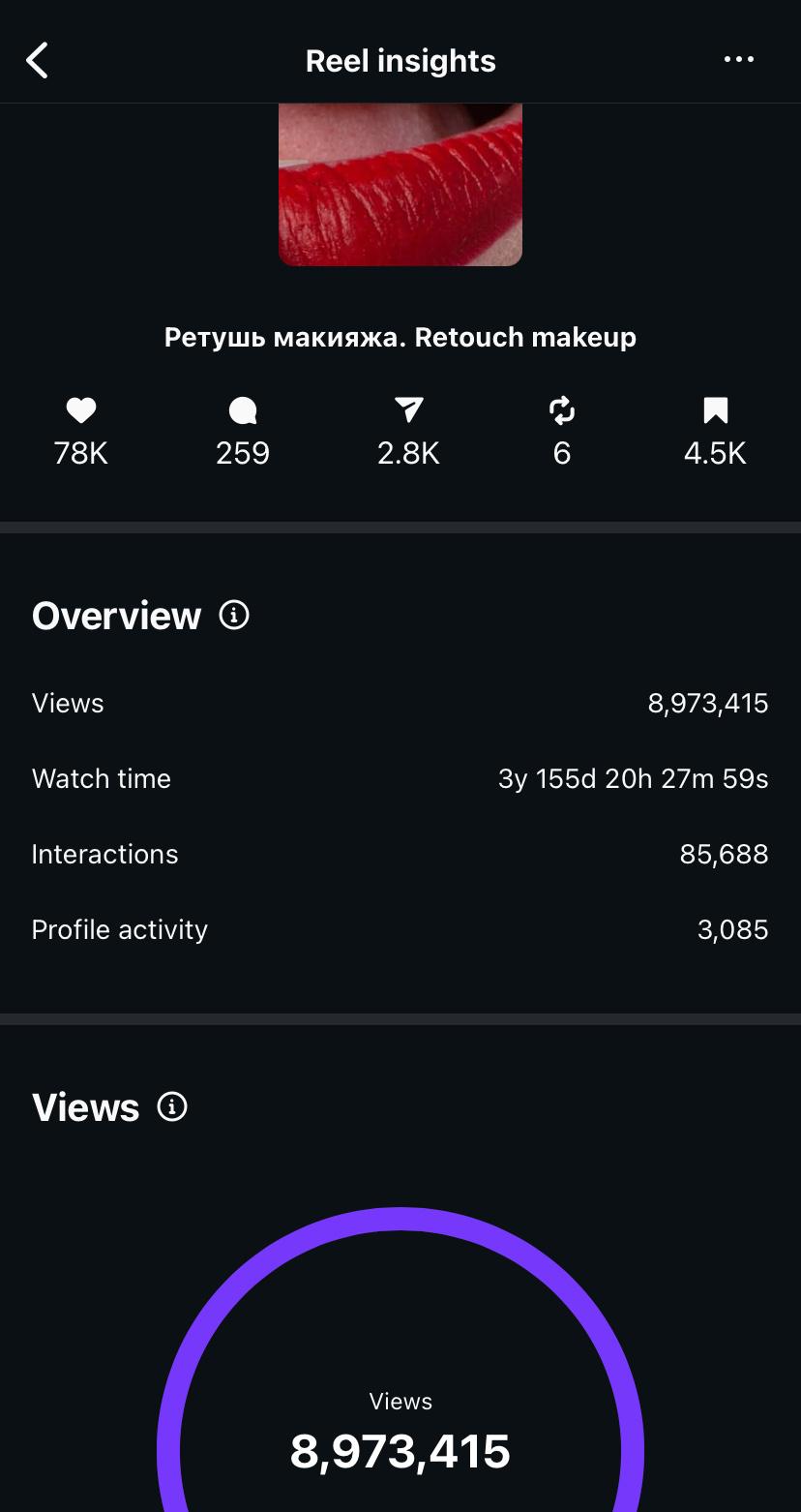Go back from Reel insights
This screenshot has height=1512, width=801.
pos(37,60)
